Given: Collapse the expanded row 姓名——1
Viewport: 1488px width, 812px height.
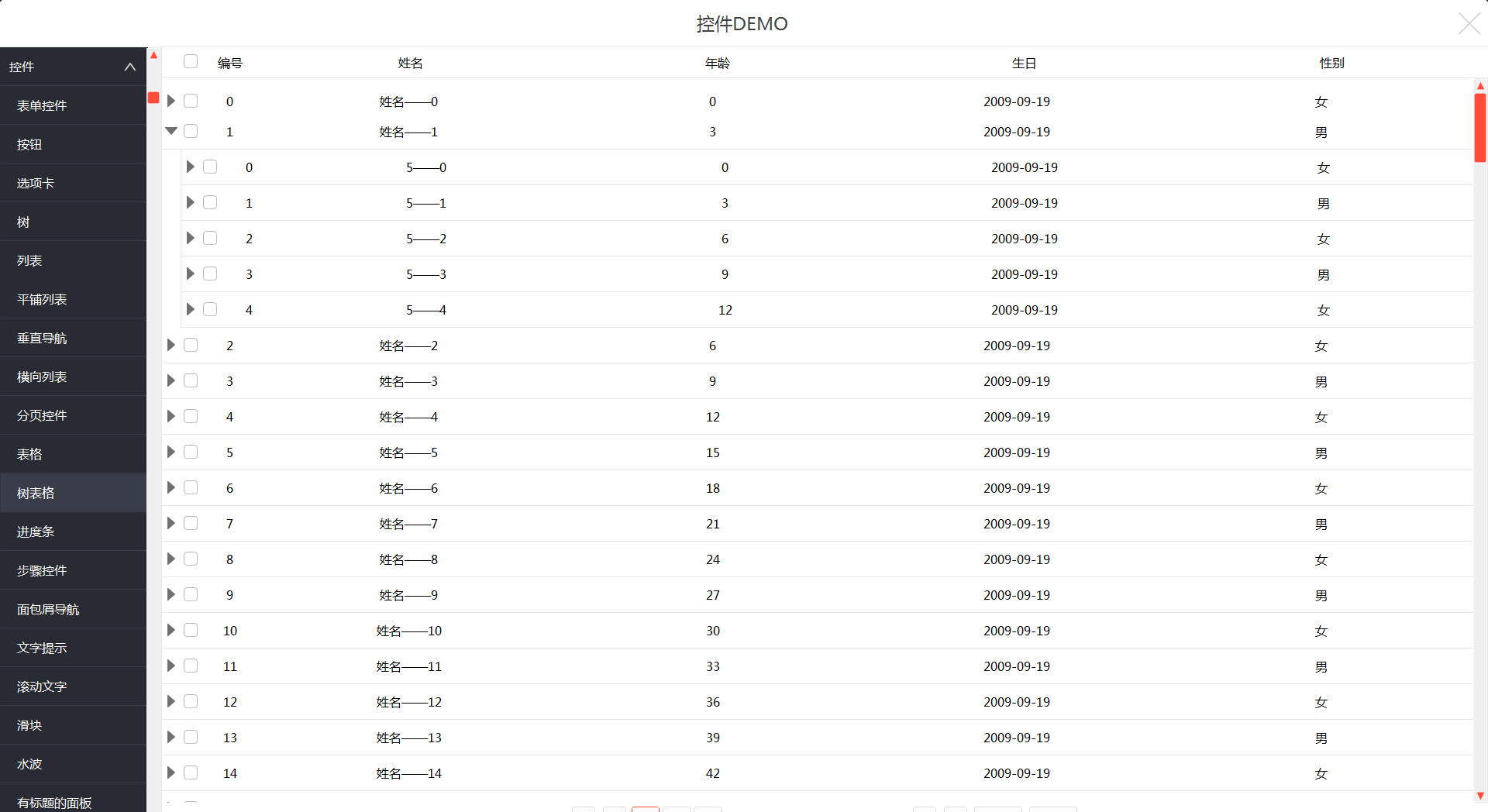Looking at the screenshot, I should tap(171, 131).
